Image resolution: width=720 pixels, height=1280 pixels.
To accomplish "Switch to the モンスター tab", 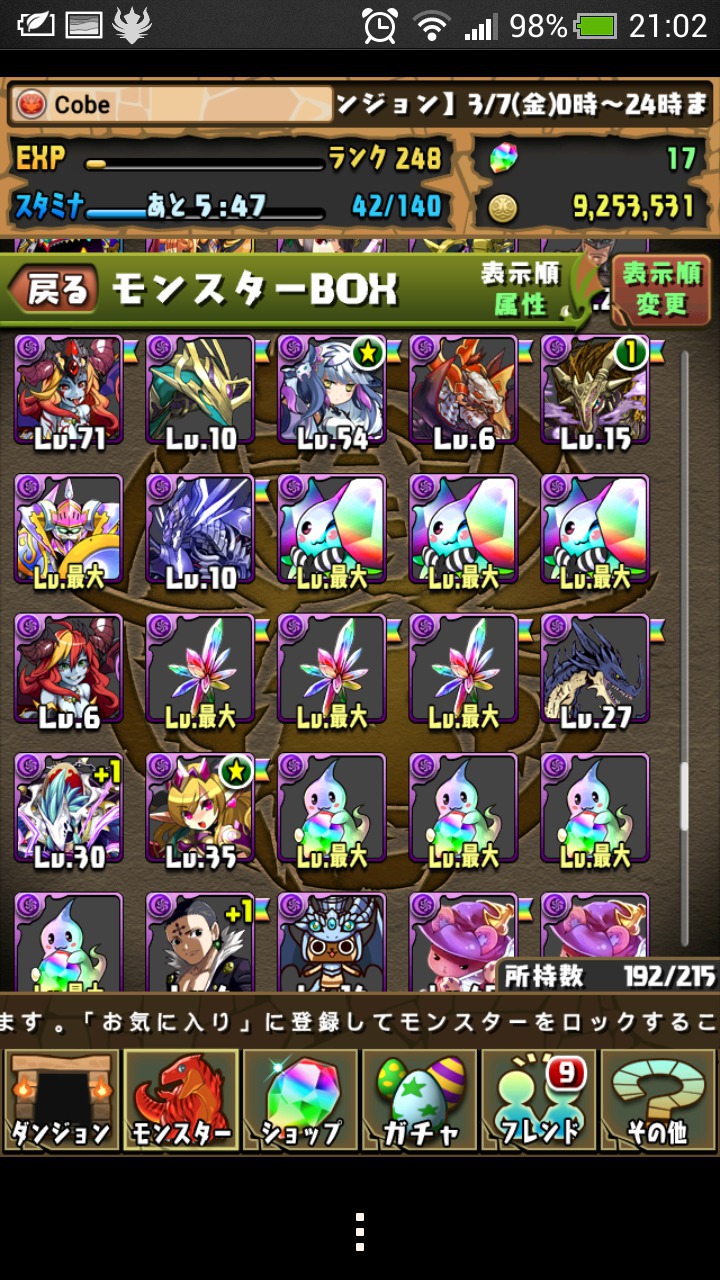I will [180, 1101].
